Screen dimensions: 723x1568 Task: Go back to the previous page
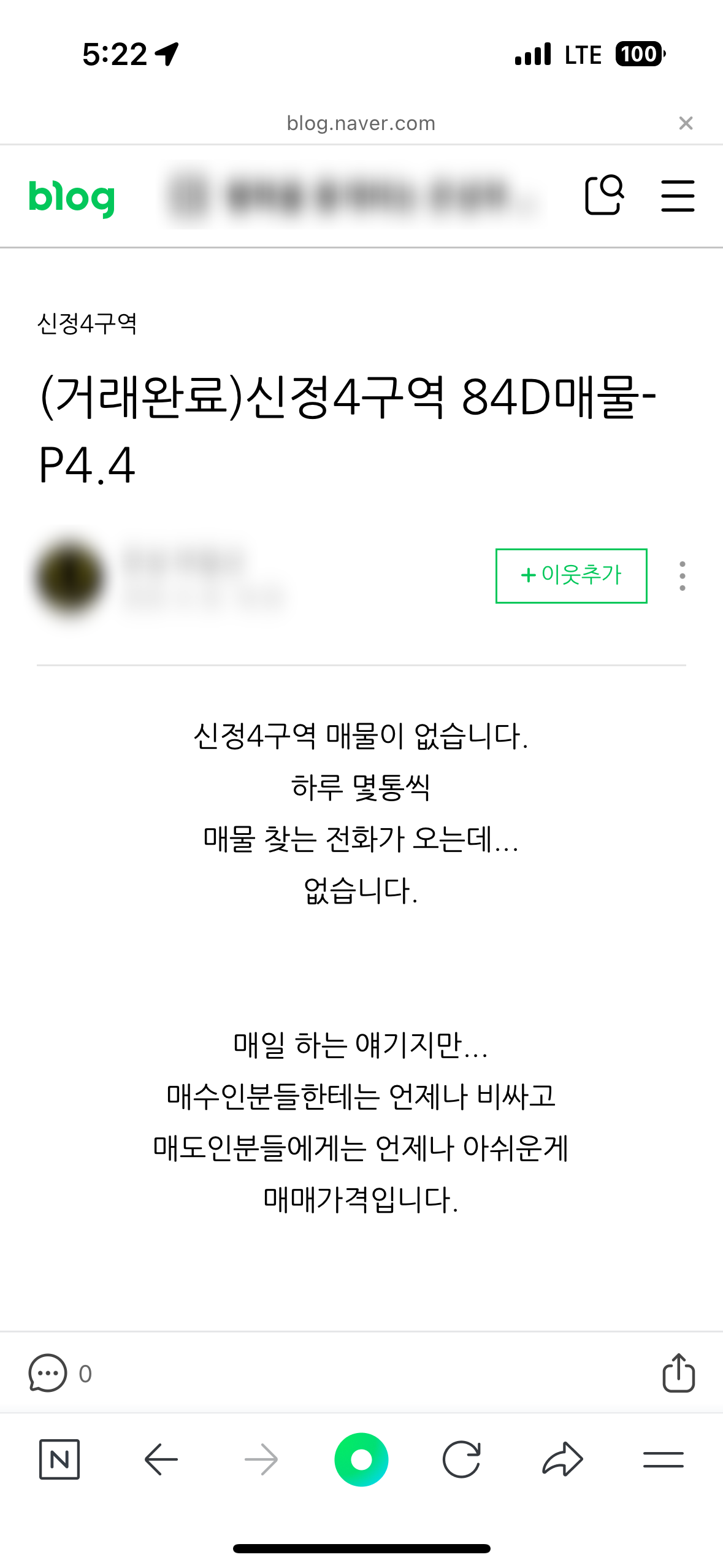[161, 1459]
